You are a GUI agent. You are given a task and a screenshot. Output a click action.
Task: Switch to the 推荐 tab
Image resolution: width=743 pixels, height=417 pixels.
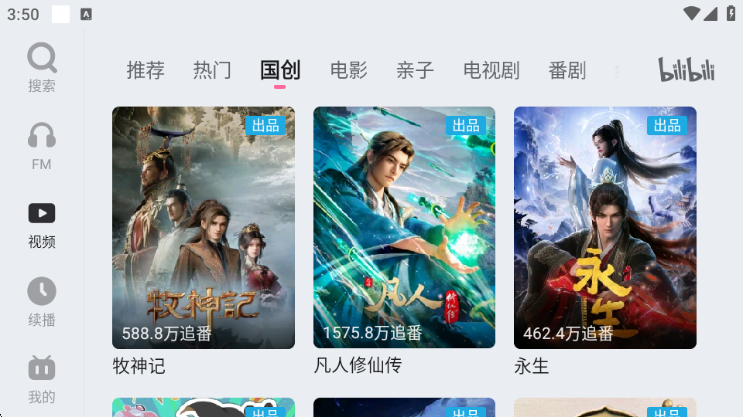(145, 70)
